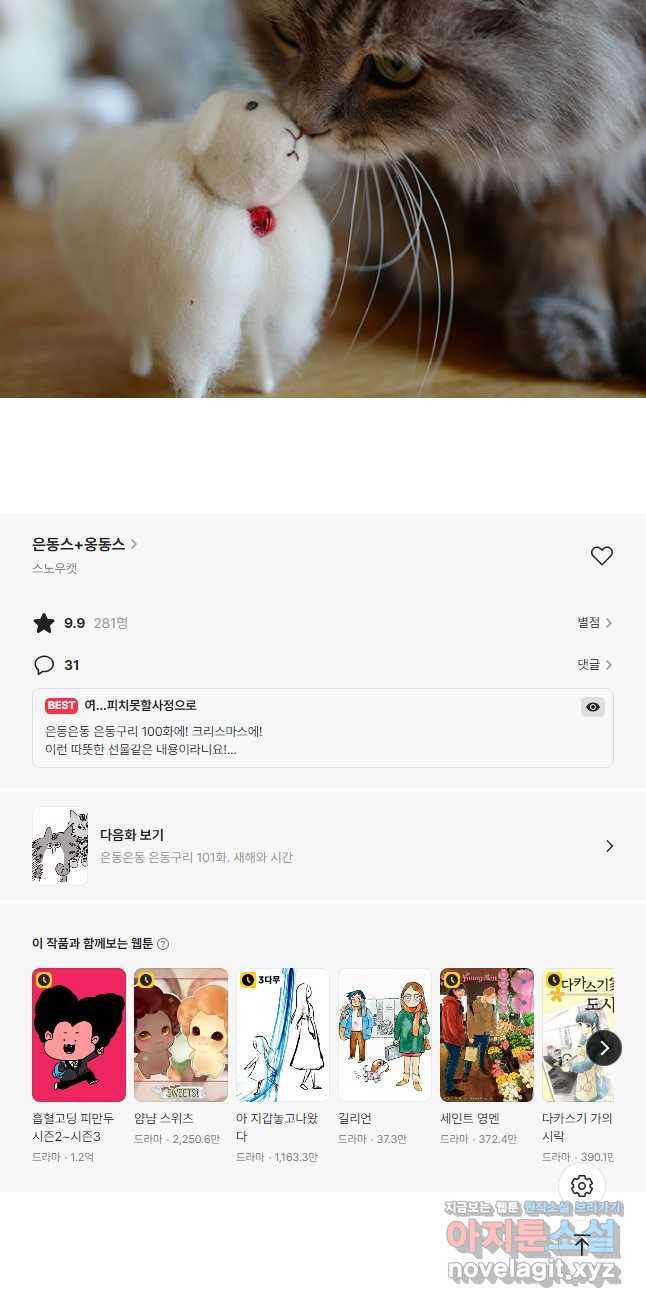Toggle visibility of the BEST comment
The height and width of the screenshot is (1308, 646).
tap(593, 707)
